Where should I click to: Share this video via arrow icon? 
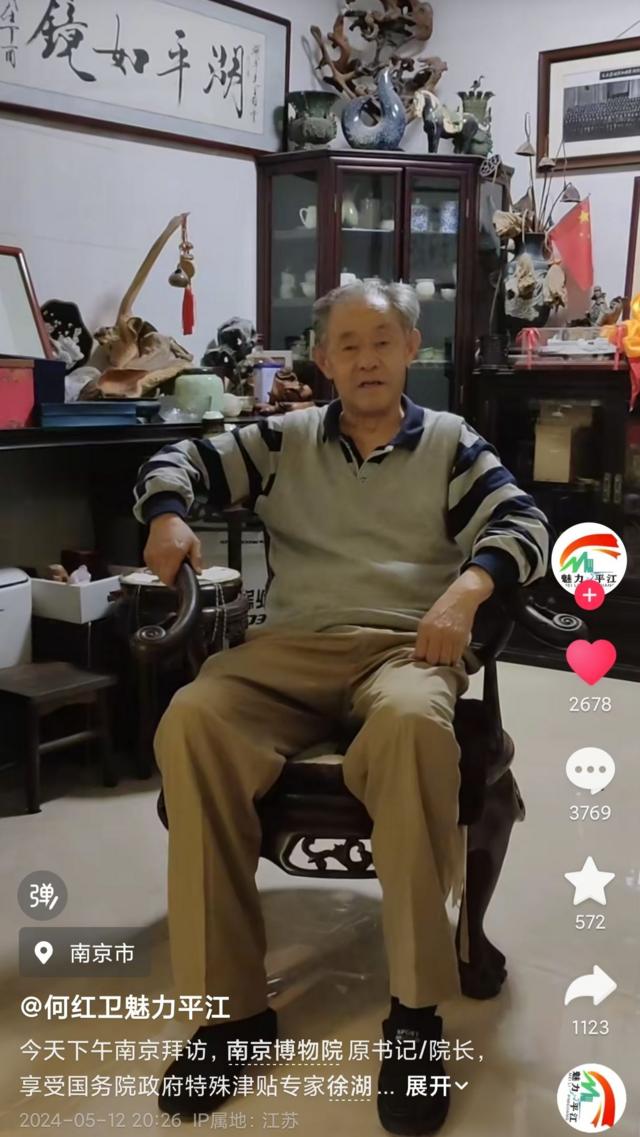(590, 987)
